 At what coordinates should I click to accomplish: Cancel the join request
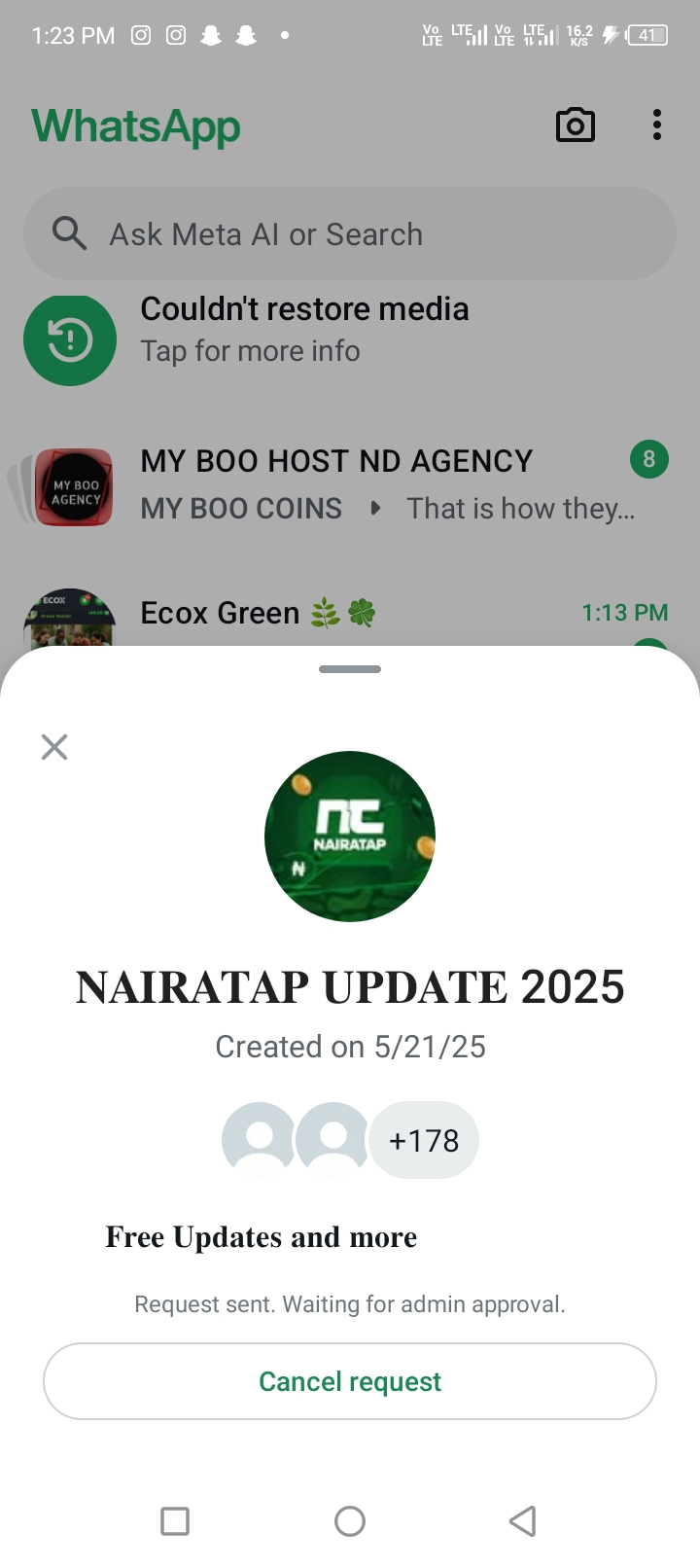coord(350,1381)
